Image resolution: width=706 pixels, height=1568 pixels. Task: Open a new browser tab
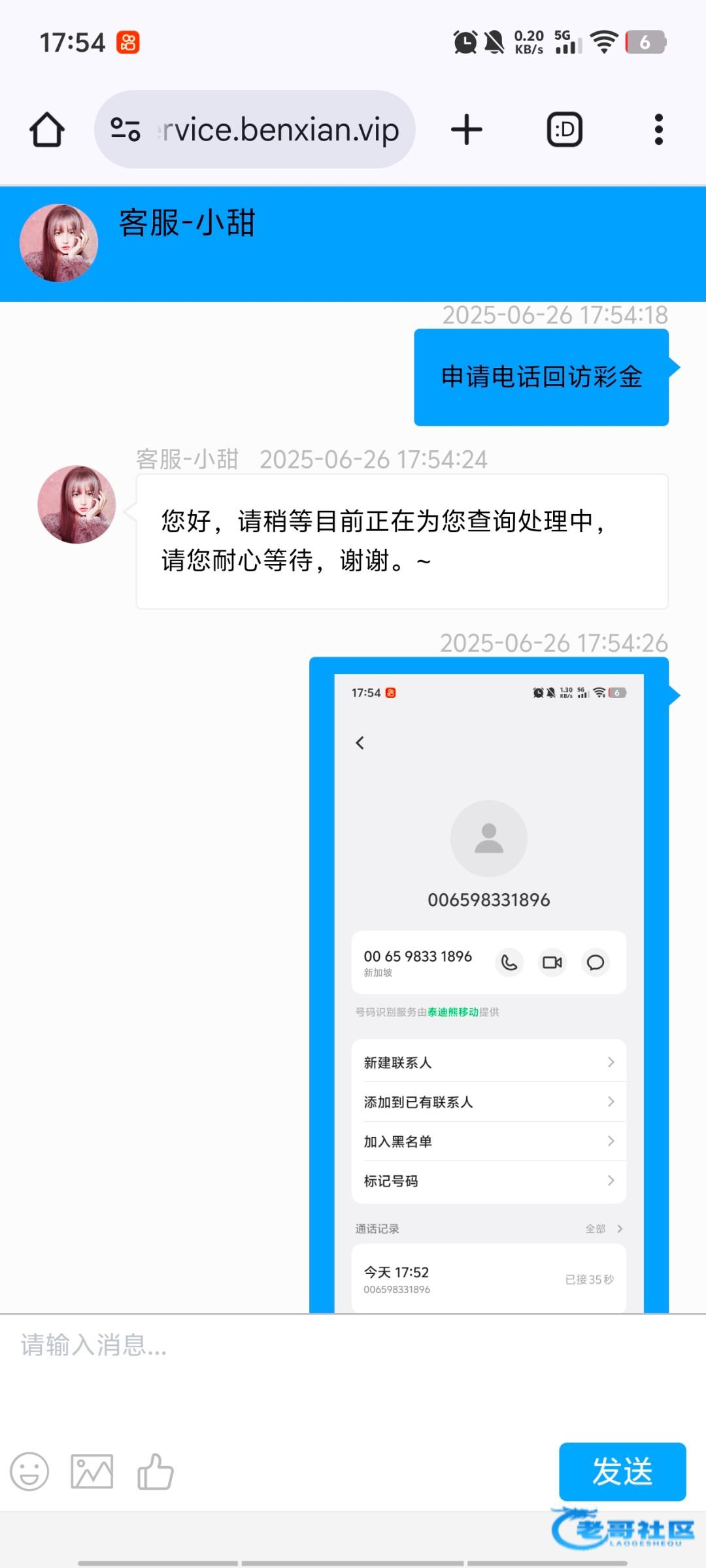pyautogui.click(x=467, y=129)
